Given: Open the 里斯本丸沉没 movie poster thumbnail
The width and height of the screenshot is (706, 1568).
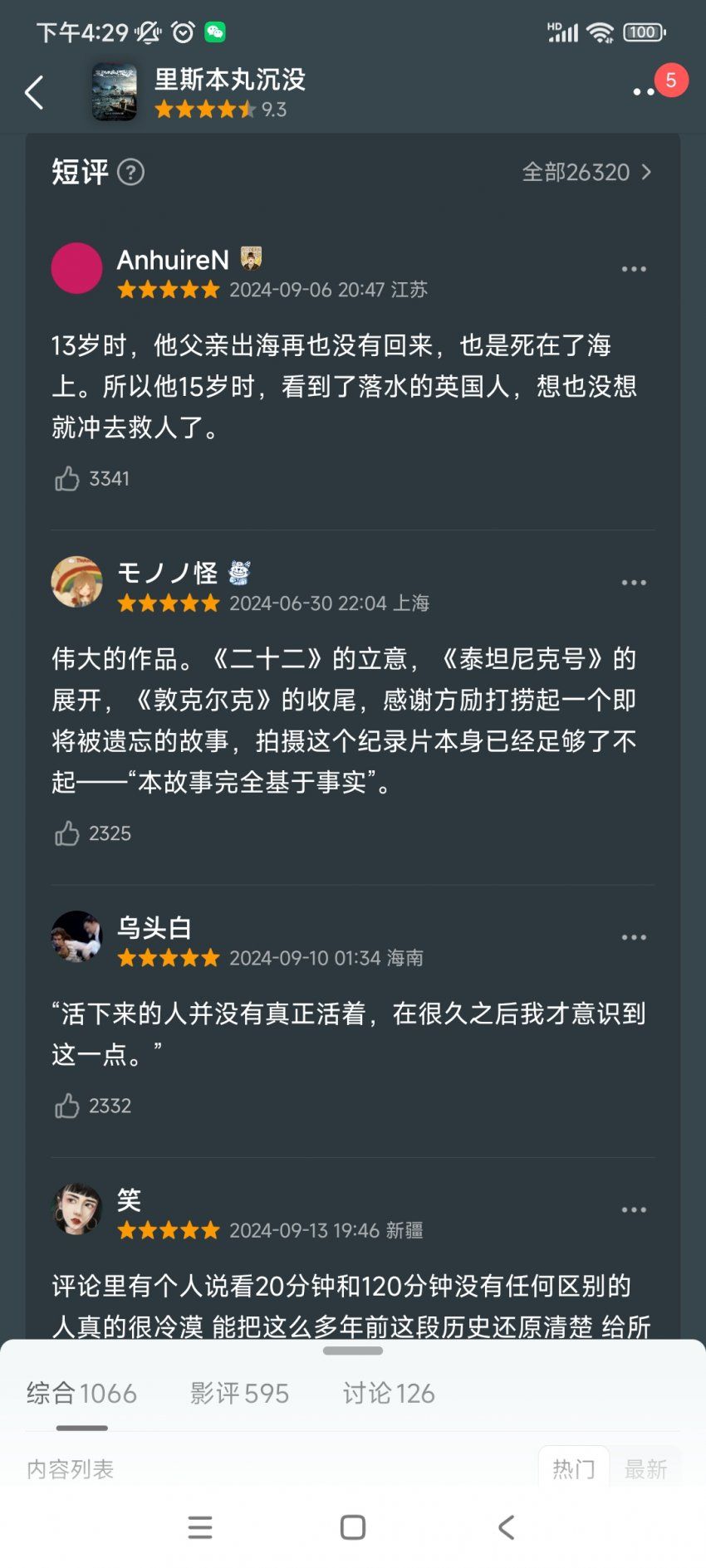Looking at the screenshot, I should click(x=115, y=92).
